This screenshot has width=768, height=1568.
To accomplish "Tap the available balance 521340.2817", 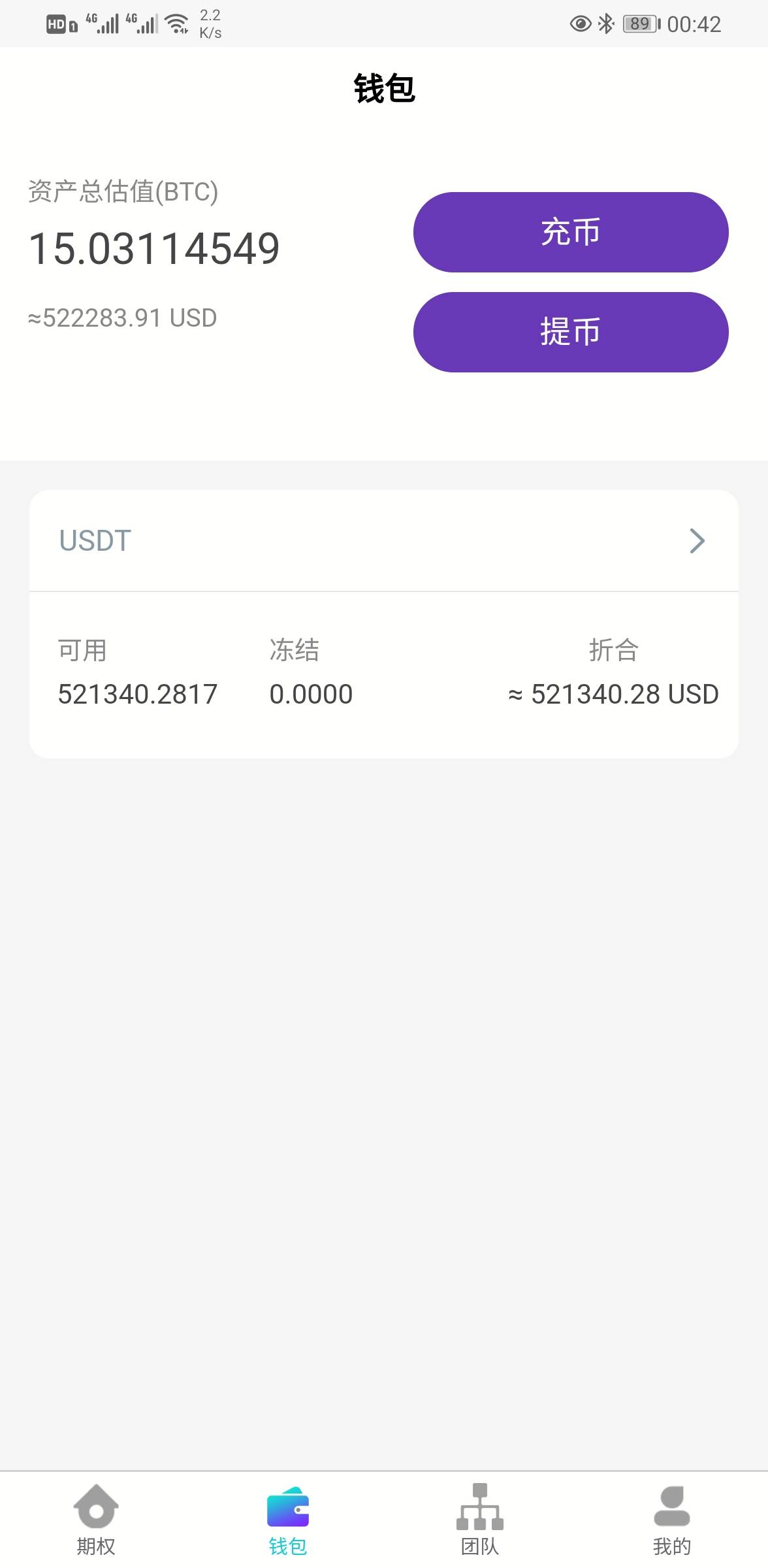I will [137, 694].
